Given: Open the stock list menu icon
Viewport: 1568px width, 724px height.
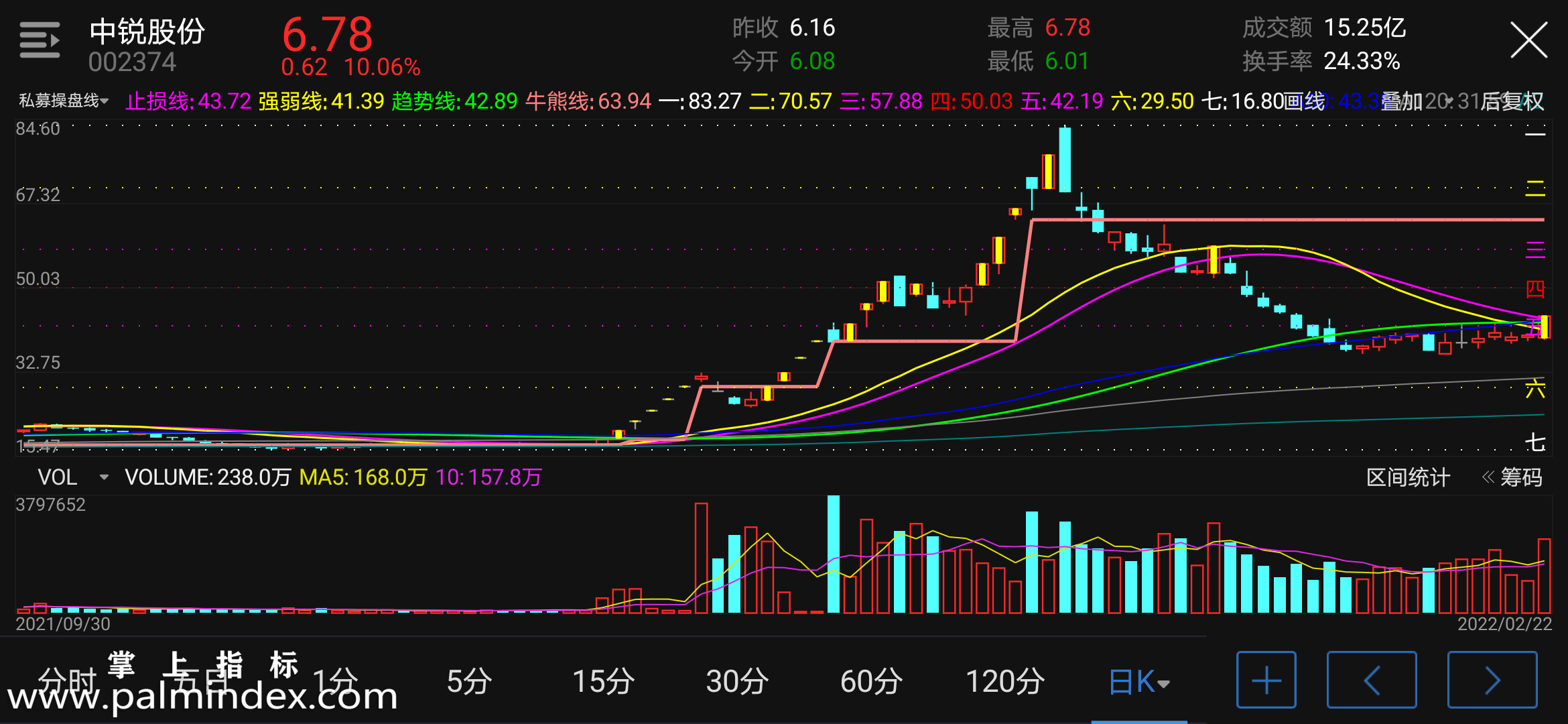Looking at the screenshot, I should [x=40, y=40].
